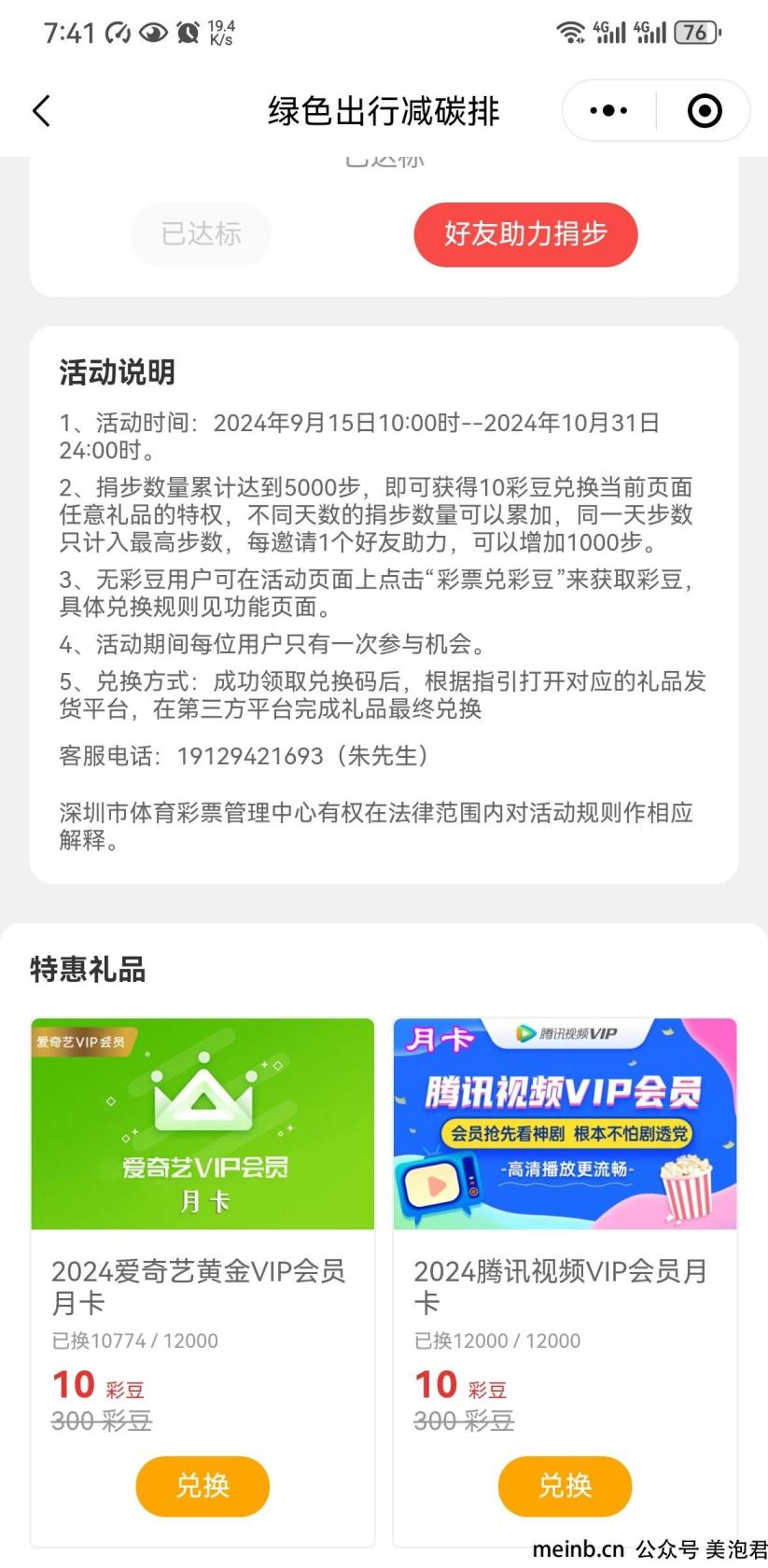Image resolution: width=768 pixels, height=1568 pixels.
Task: Open the 腾讯视频VIP会员月卡 gift card
Action: pos(565,1124)
